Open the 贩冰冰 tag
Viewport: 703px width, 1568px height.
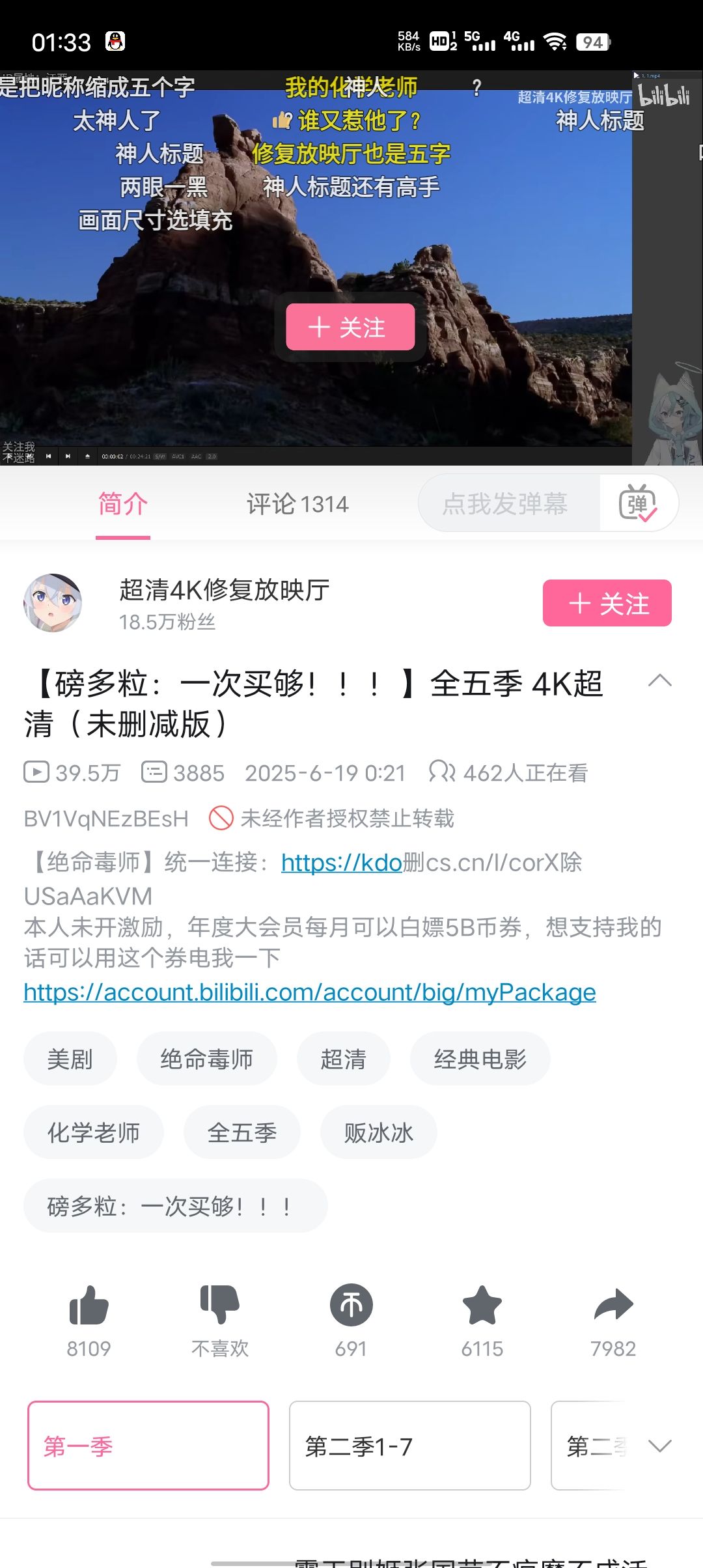pos(378,1132)
